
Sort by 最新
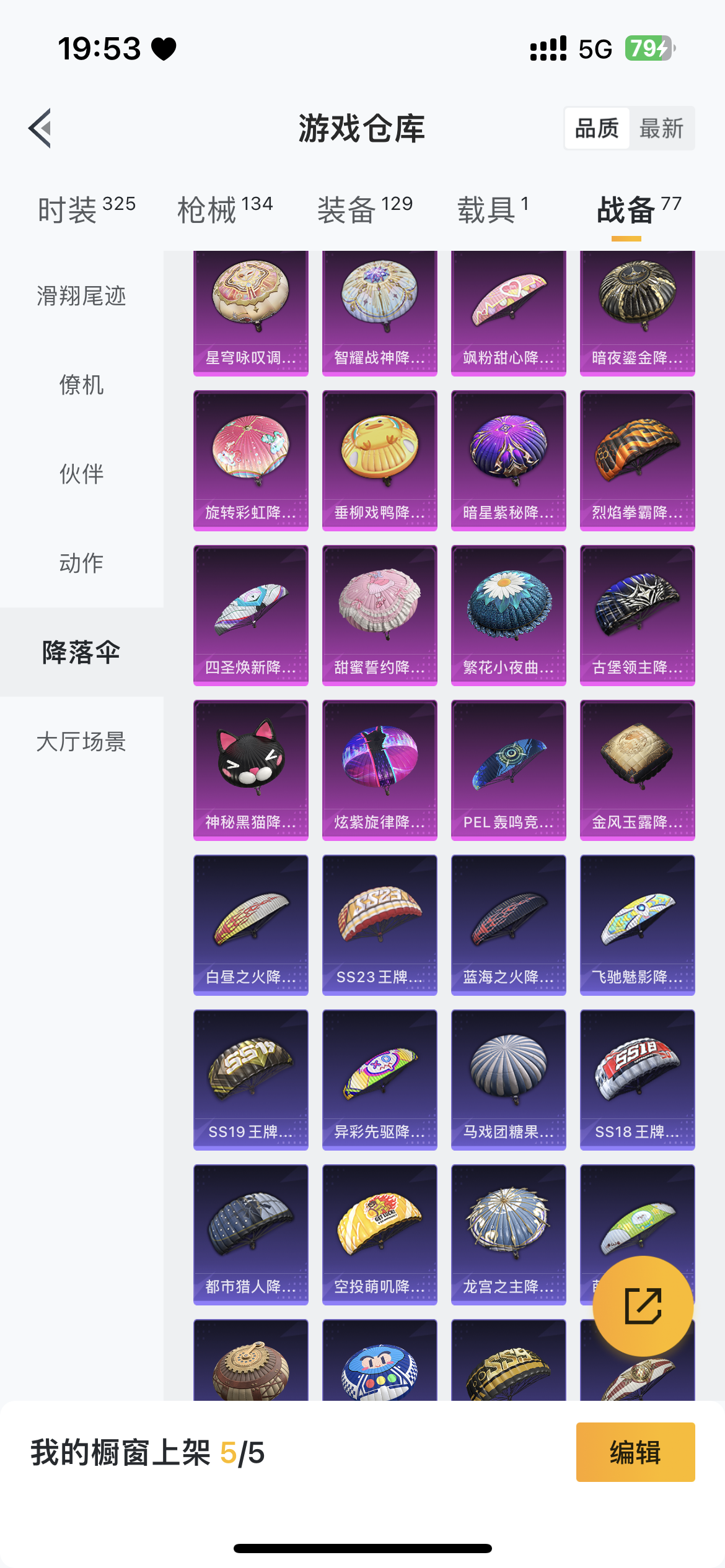pos(661,129)
